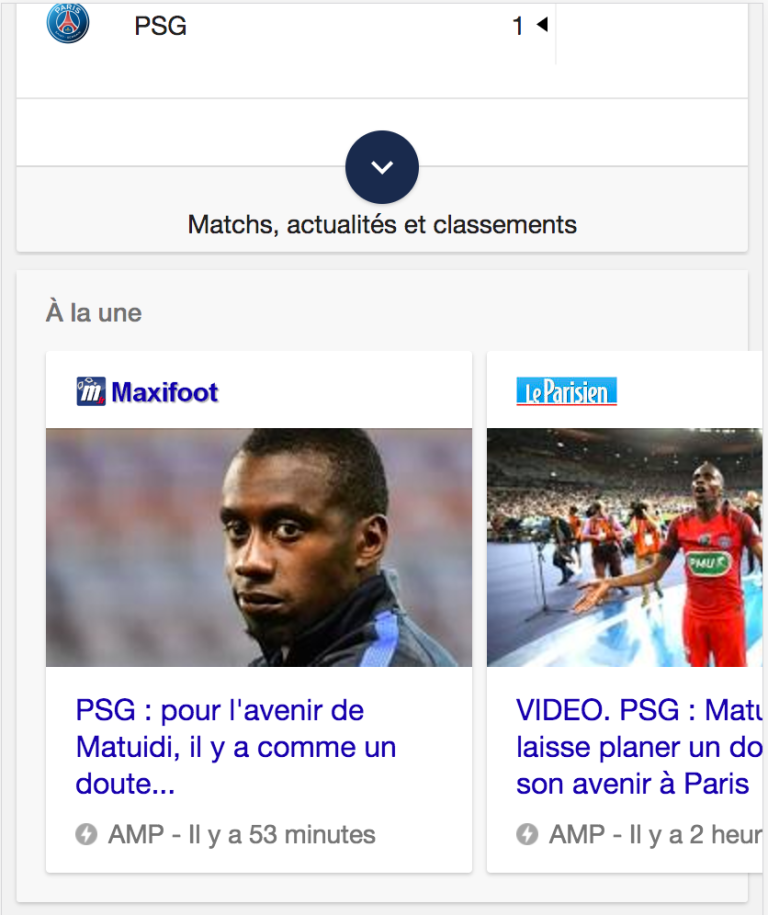Expand Matchs, actualités et classements
768x915 pixels.
pos(382,168)
